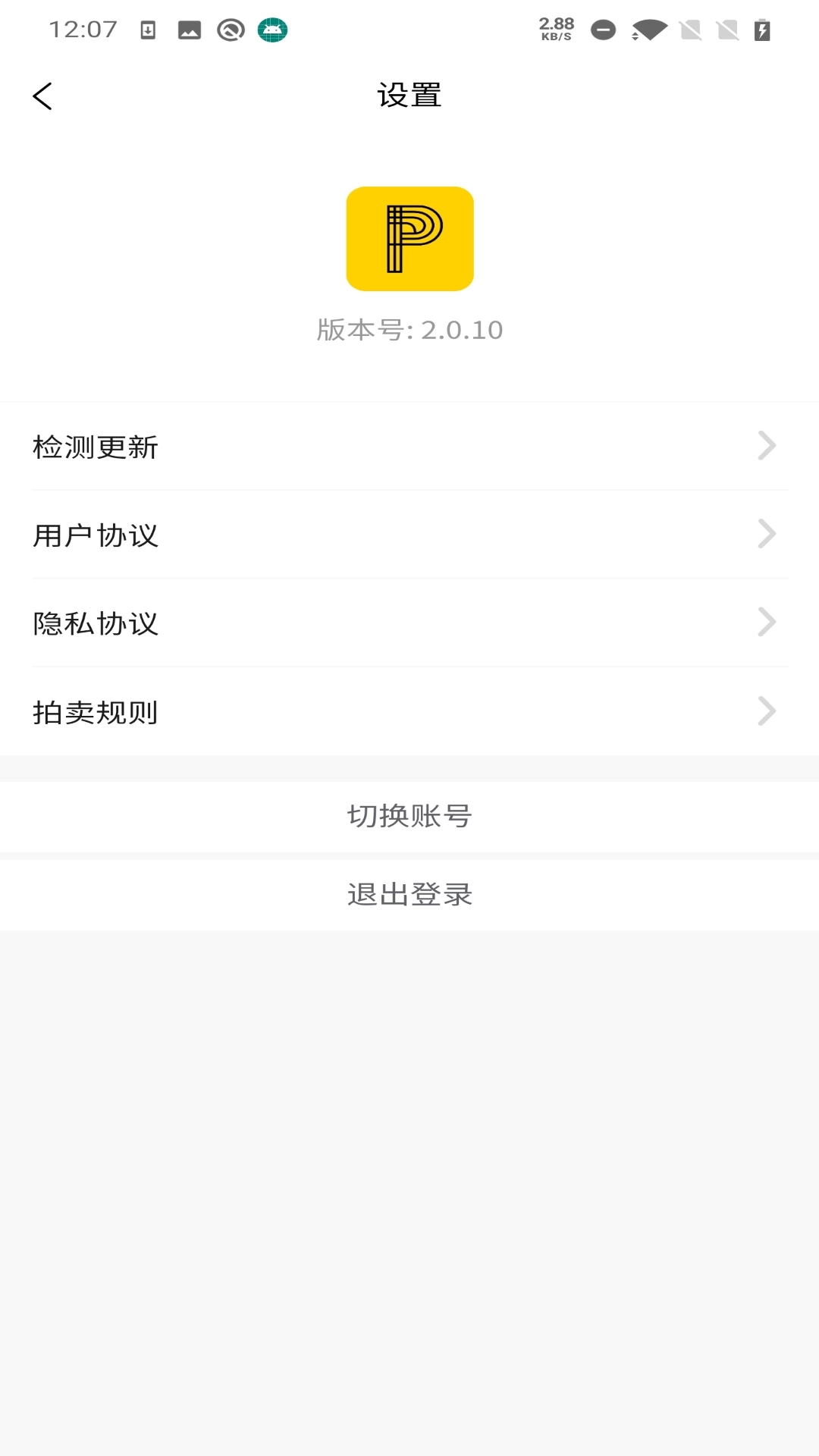Open the 隐私协议 privacy page
Screen dimensions: 819x1456
point(95,623)
